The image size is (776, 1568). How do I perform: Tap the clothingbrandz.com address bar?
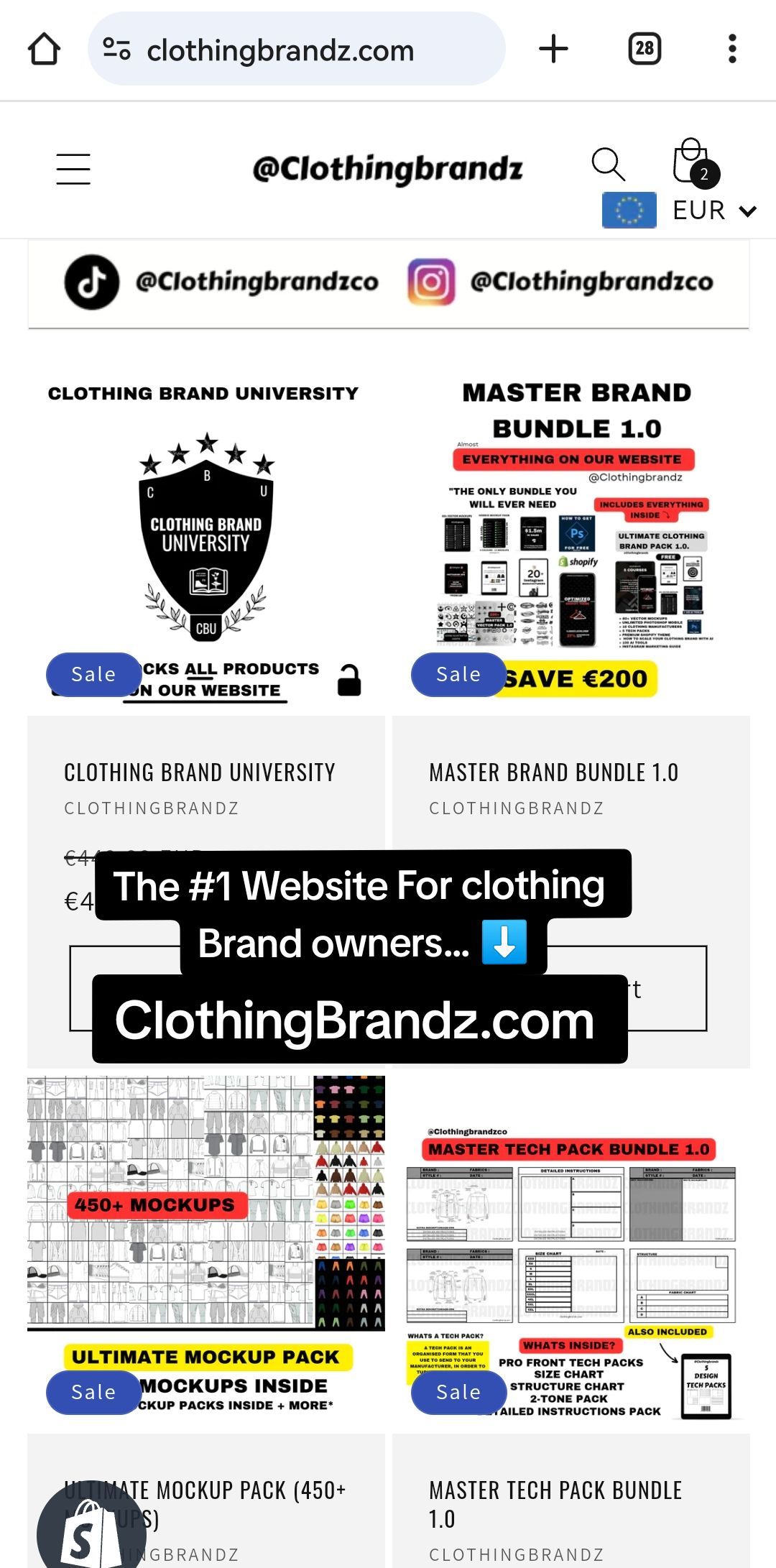click(x=297, y=50)
